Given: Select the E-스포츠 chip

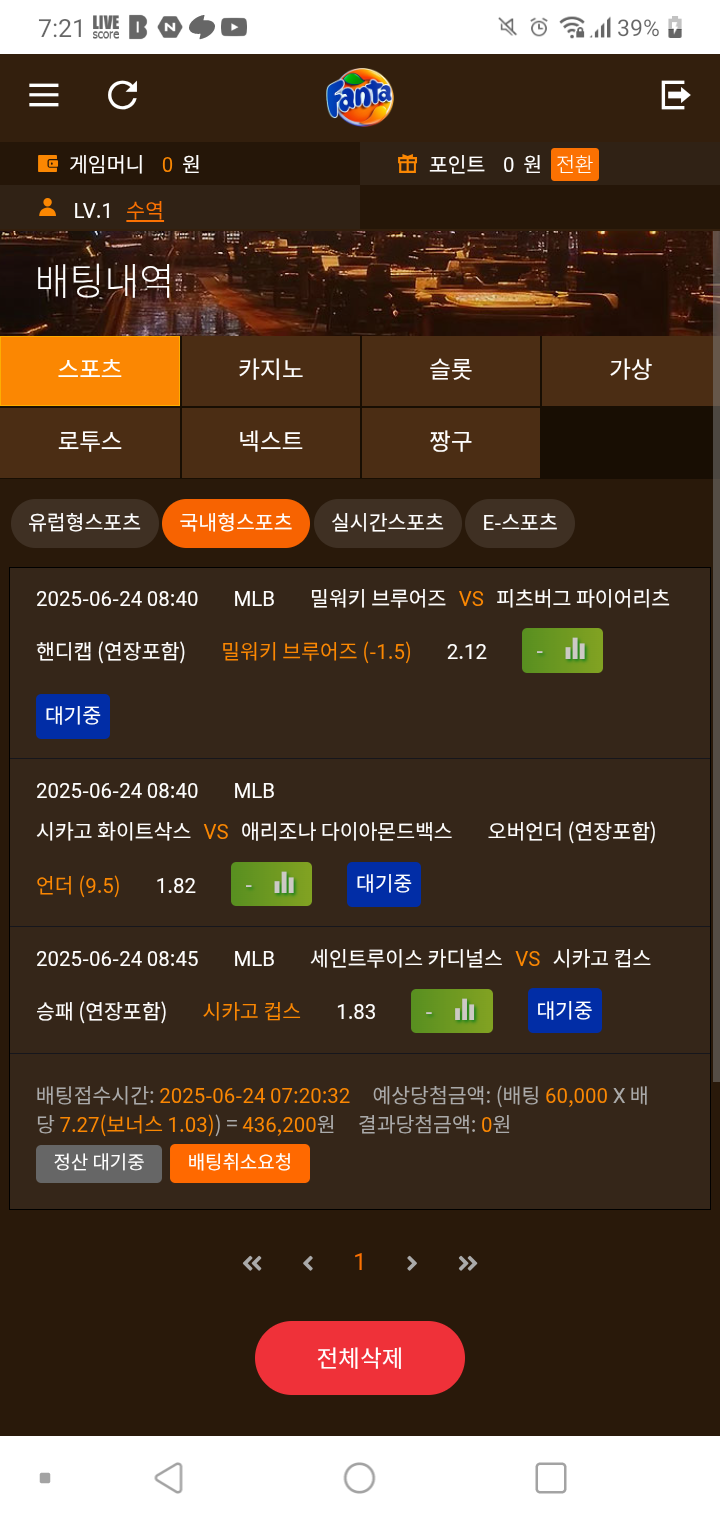Looking at the screenshot, I should [520, 523].
